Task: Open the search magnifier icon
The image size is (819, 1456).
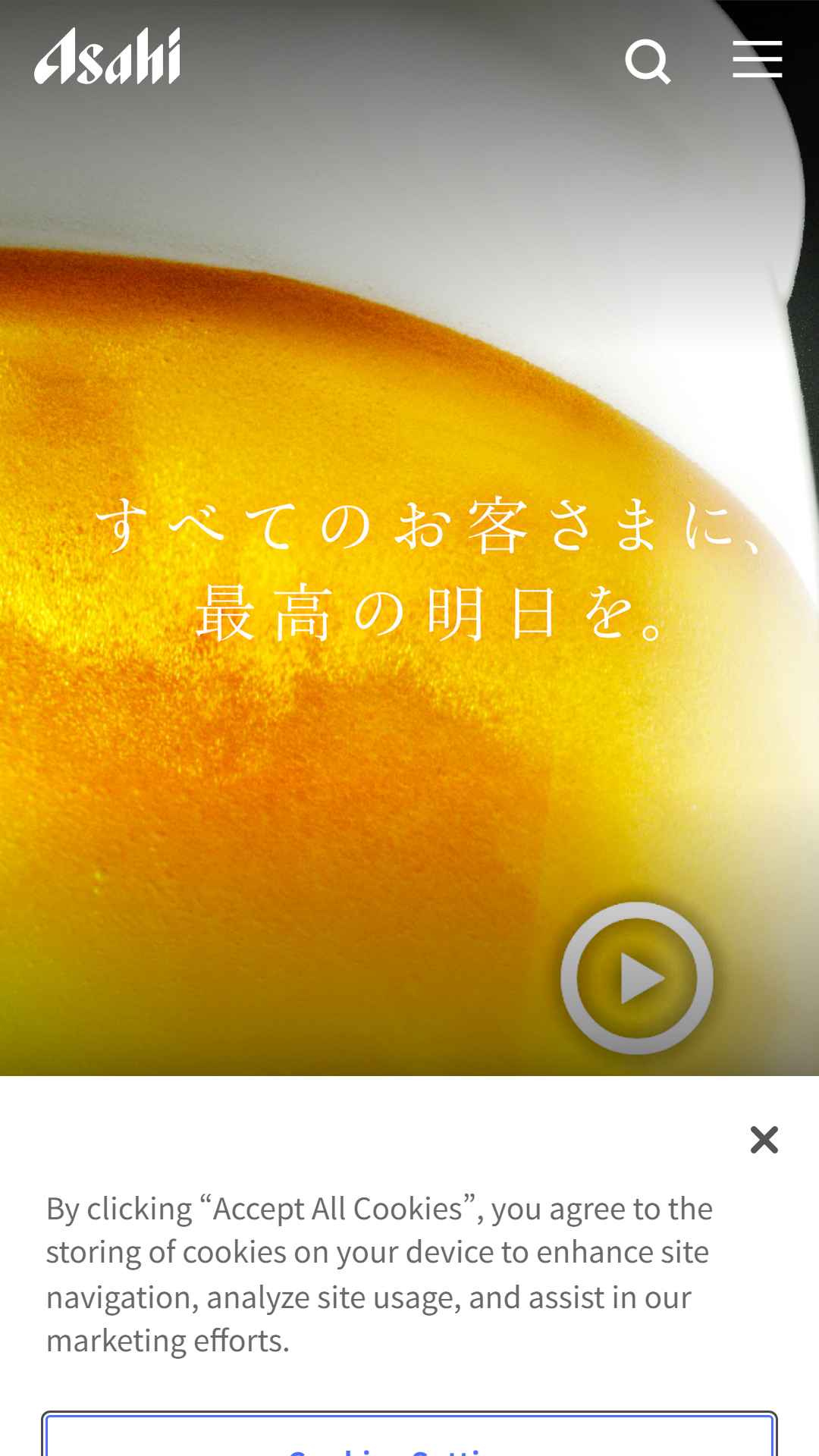Action: click(x=648, y=61)
